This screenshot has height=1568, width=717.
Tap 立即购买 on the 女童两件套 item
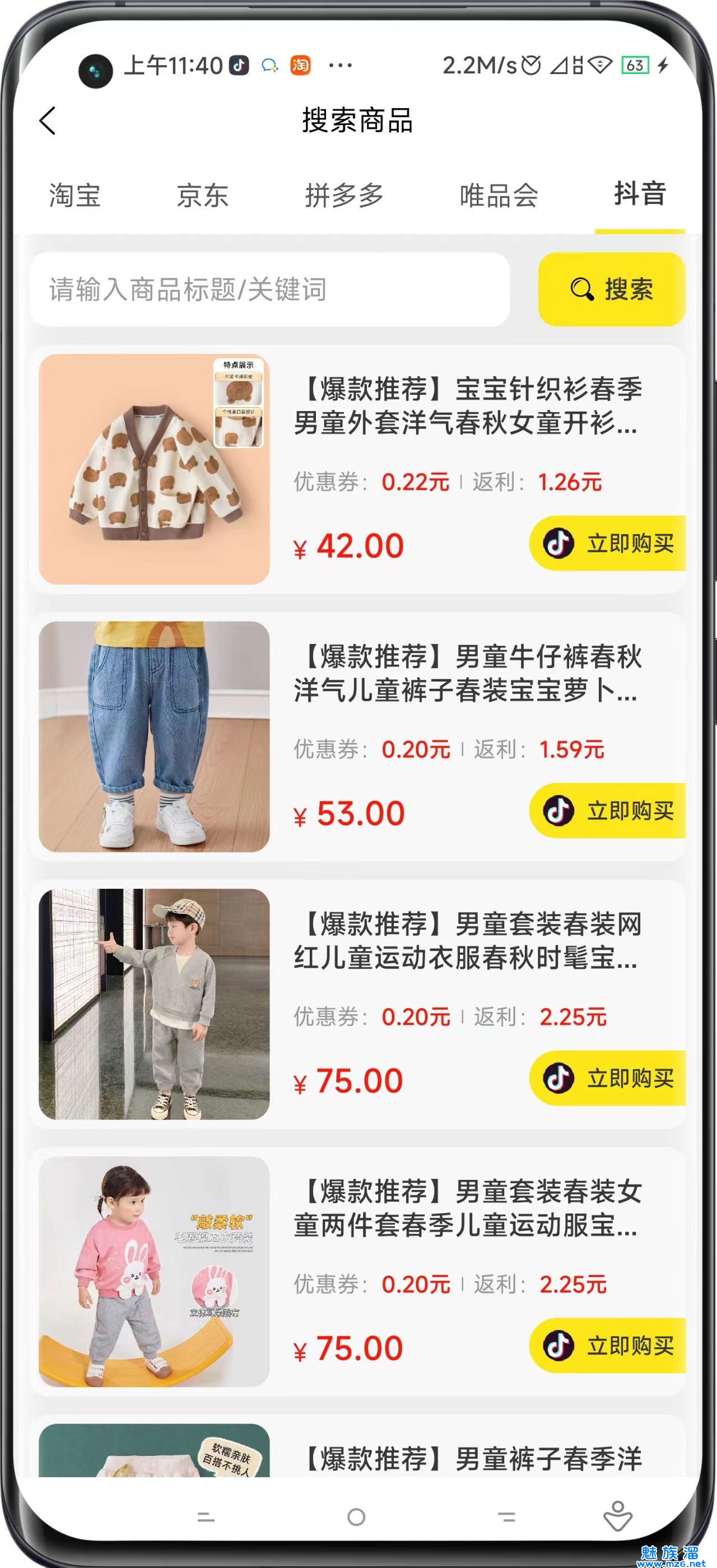pyautogui.click(x=609, y=1345)
